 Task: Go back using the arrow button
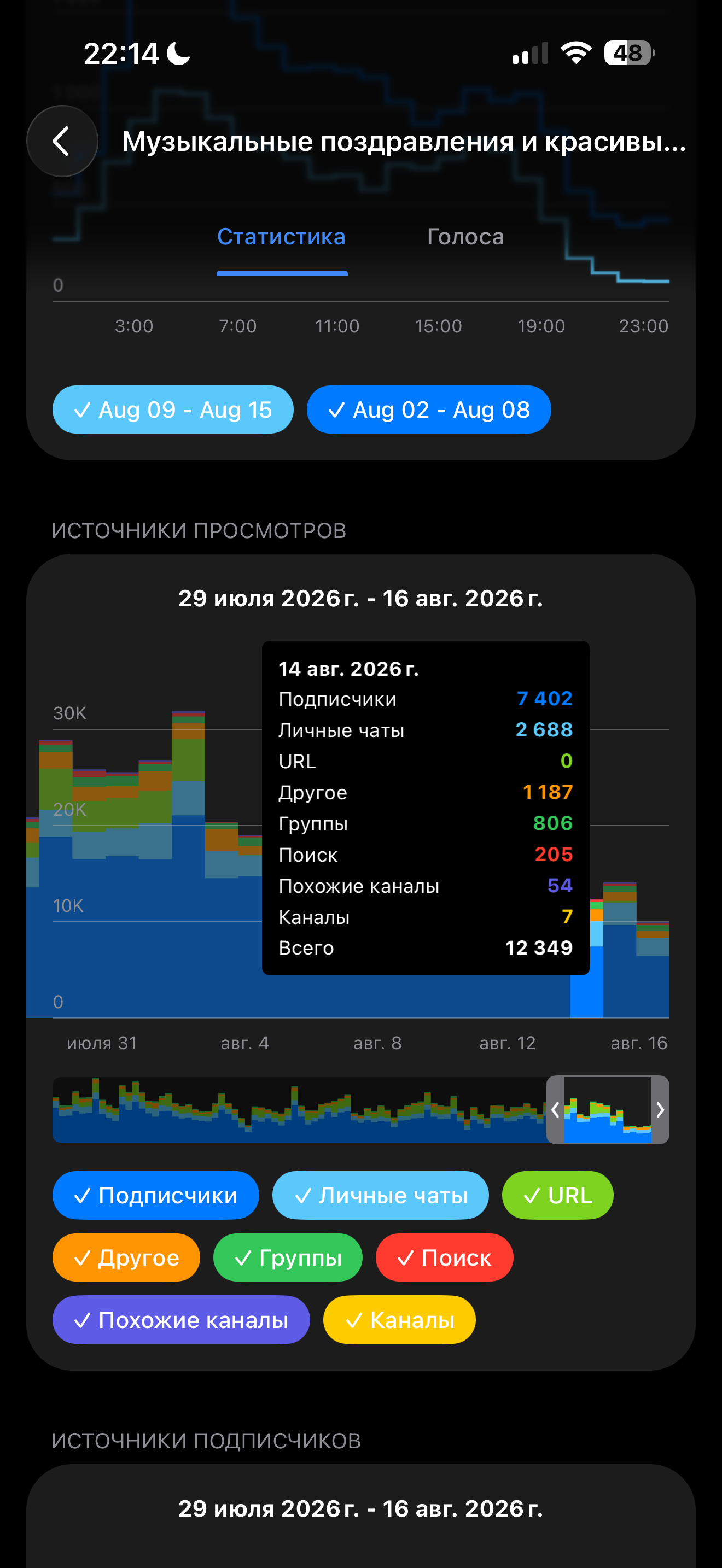coord(62,141)
